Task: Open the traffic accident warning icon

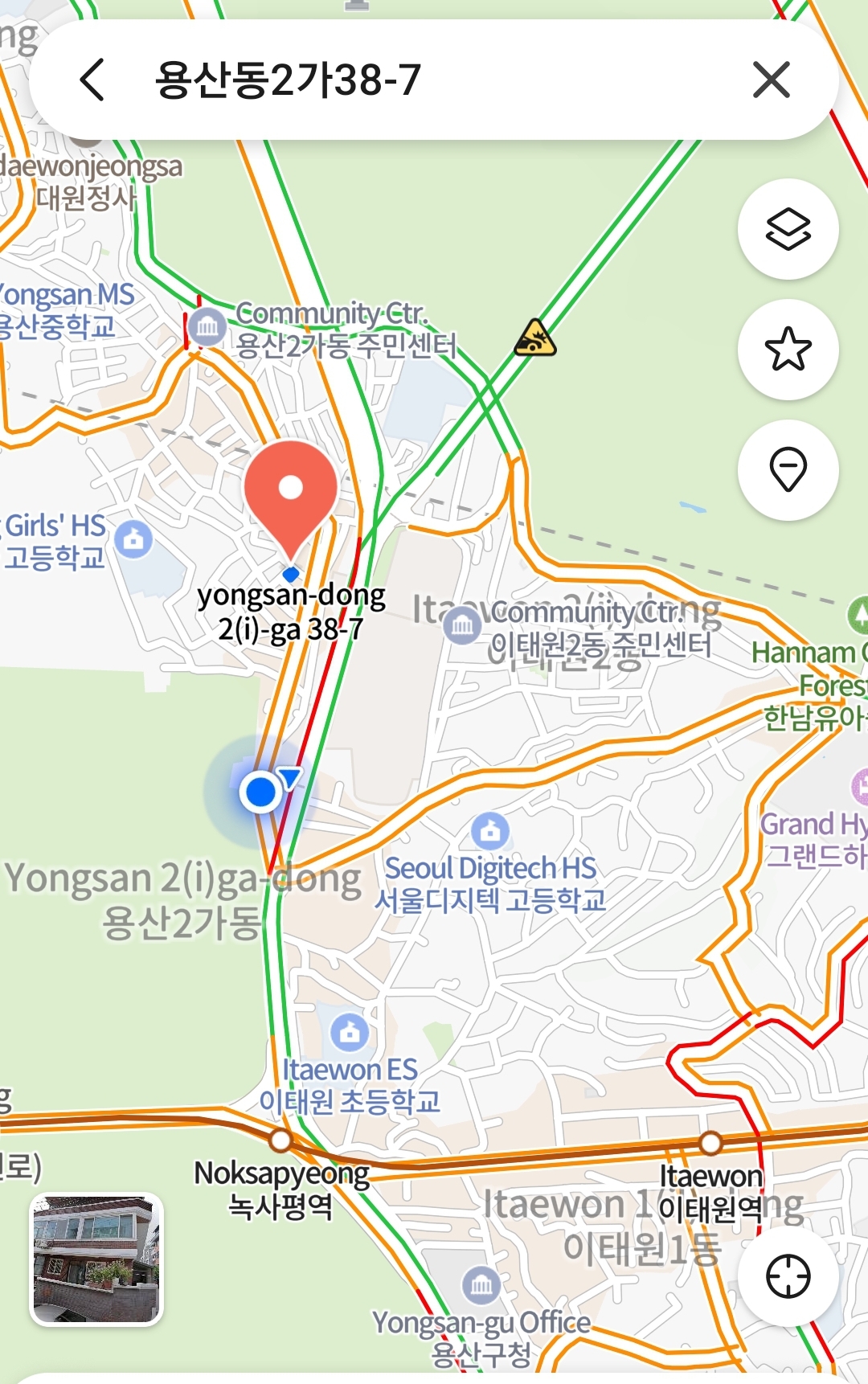Action: (x=535, y=338)
